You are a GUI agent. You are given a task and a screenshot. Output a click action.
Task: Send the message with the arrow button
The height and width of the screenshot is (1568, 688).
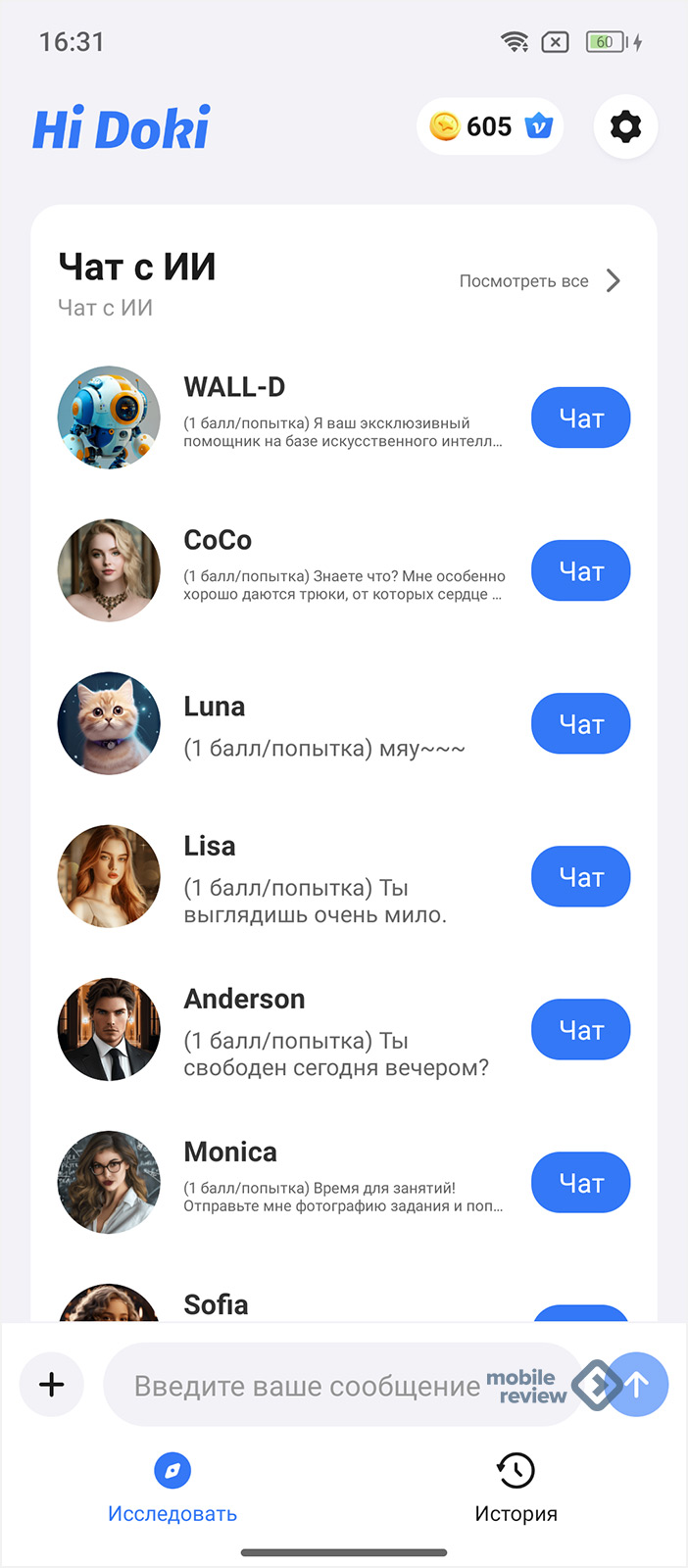point(638,1385)
